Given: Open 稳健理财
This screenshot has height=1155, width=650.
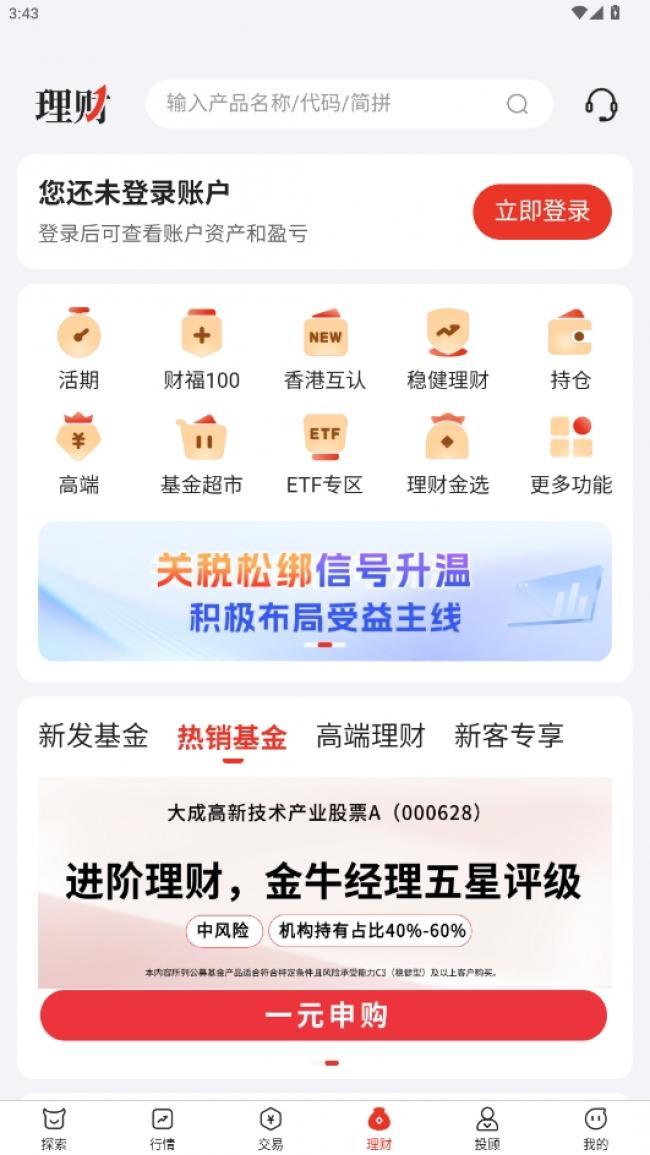Looking at the screenshot, I should 448,349.
